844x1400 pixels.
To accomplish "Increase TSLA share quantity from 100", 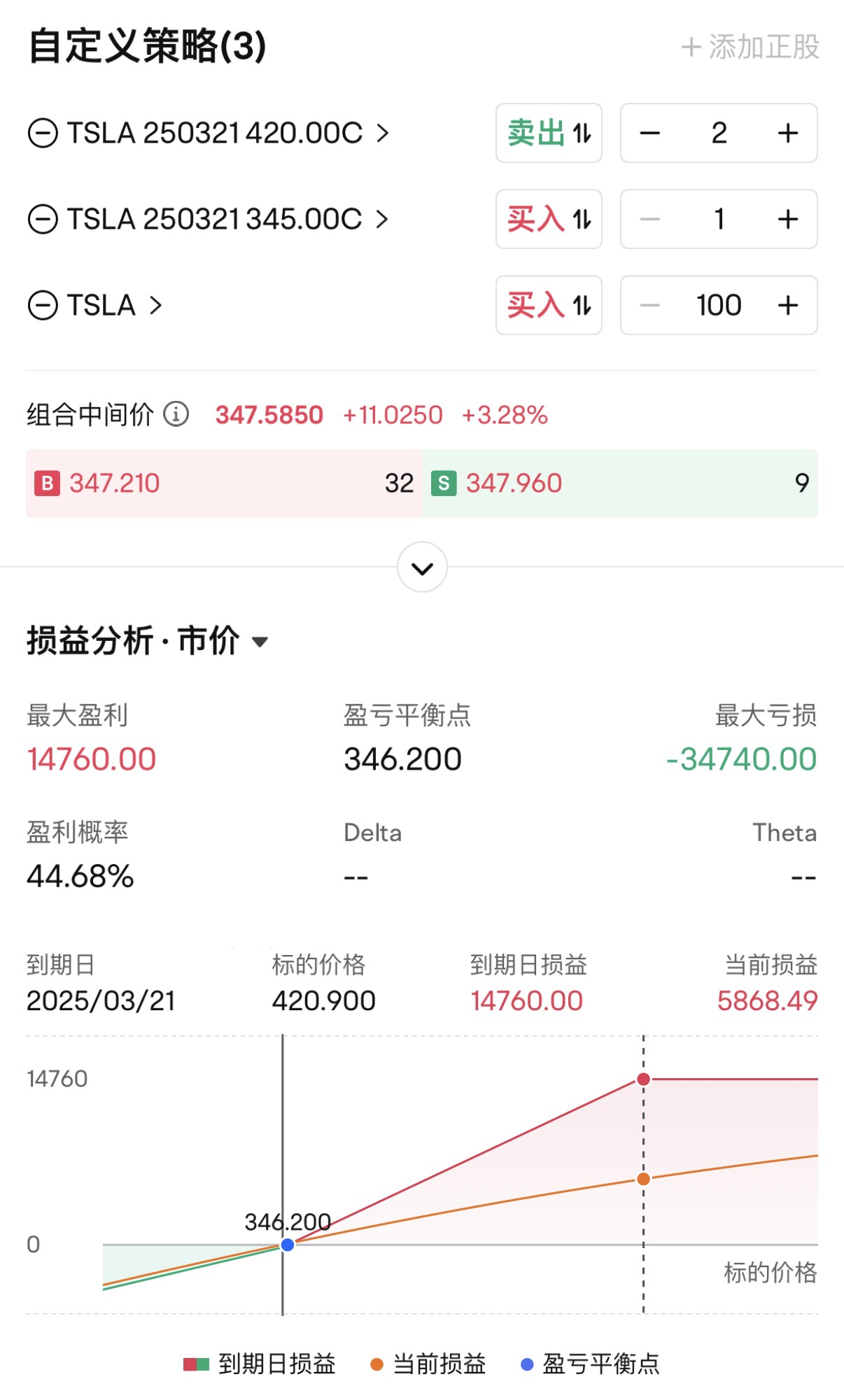I will click(788, 305).
